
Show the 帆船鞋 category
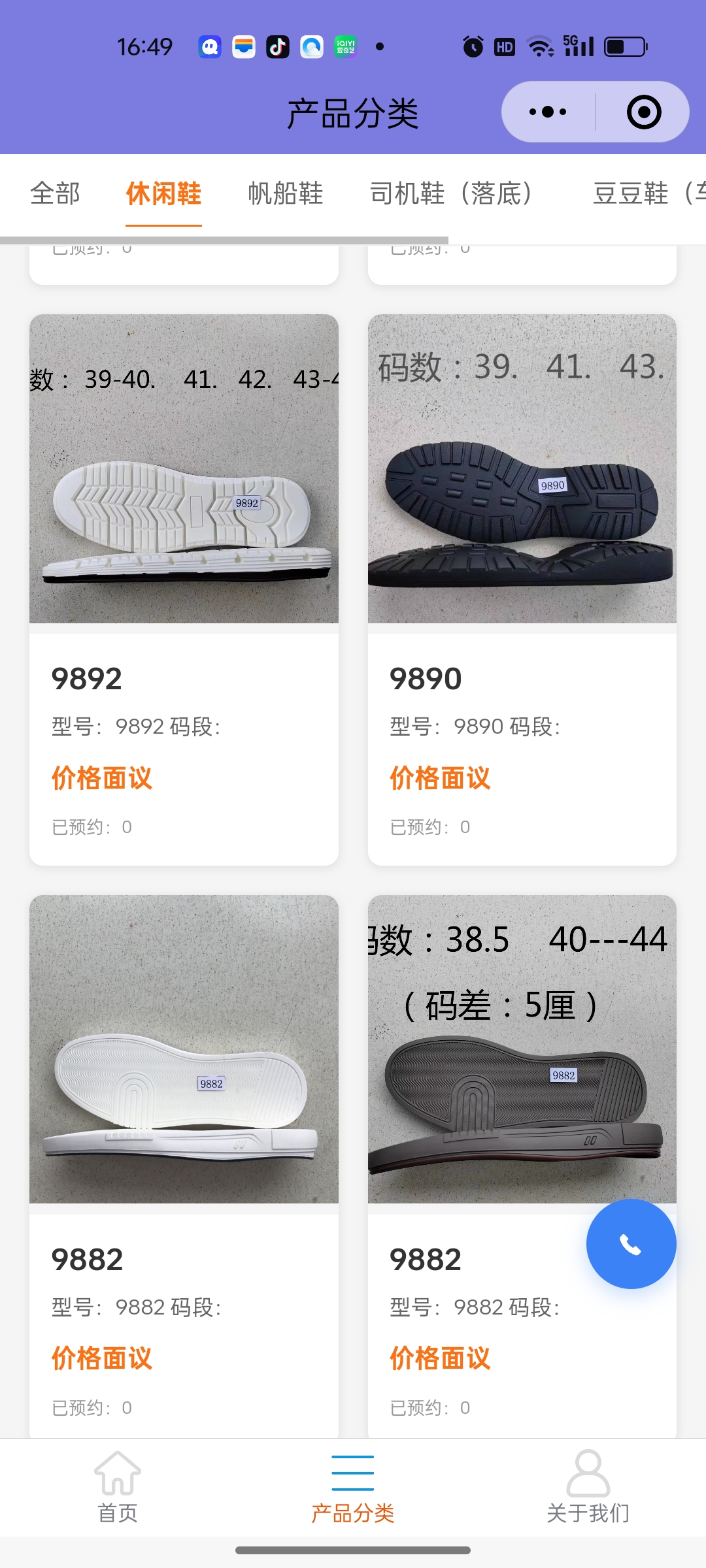[286, 193]
